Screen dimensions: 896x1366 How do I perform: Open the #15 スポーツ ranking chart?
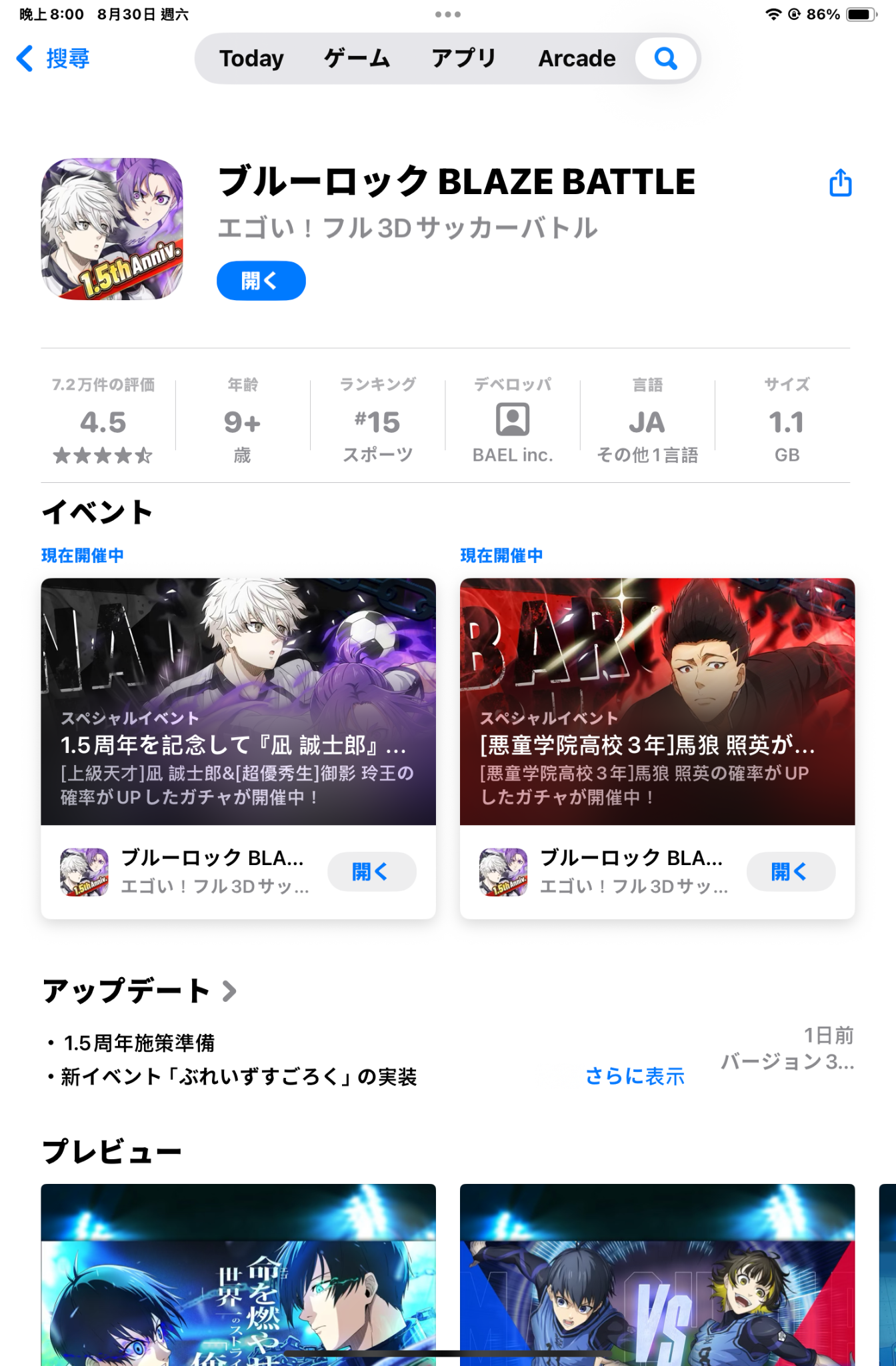tap(377, 422)
